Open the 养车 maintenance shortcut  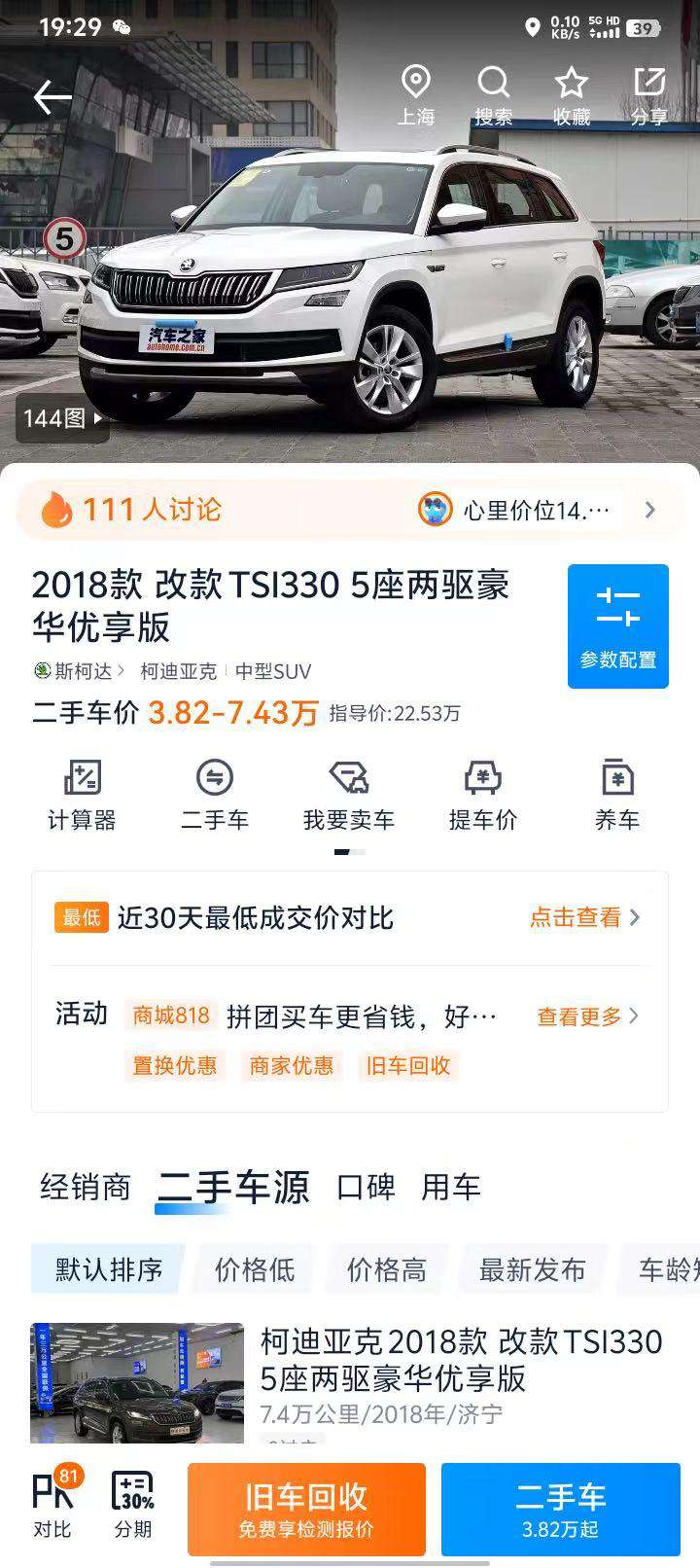[617, 796]
